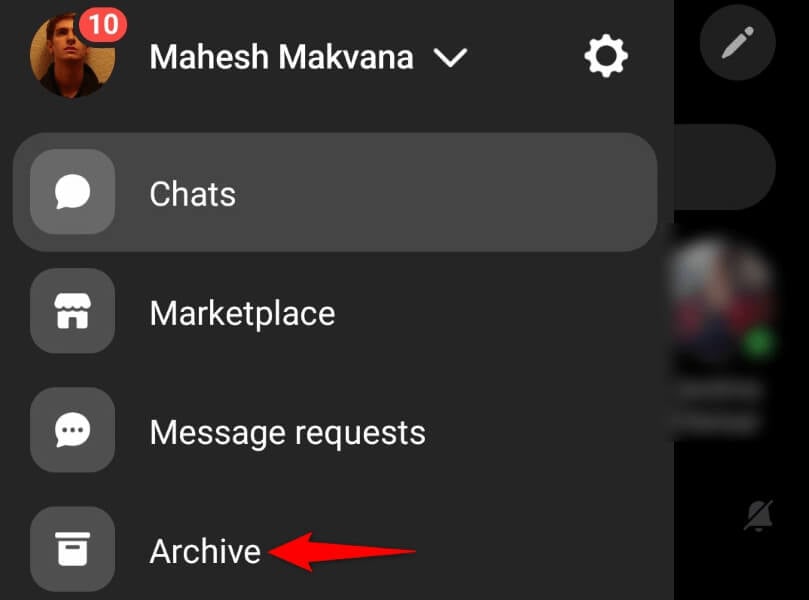This screenshot has width=809, height=600.
Task: Open the Archive folder
Action: click(x=204, y=551)
